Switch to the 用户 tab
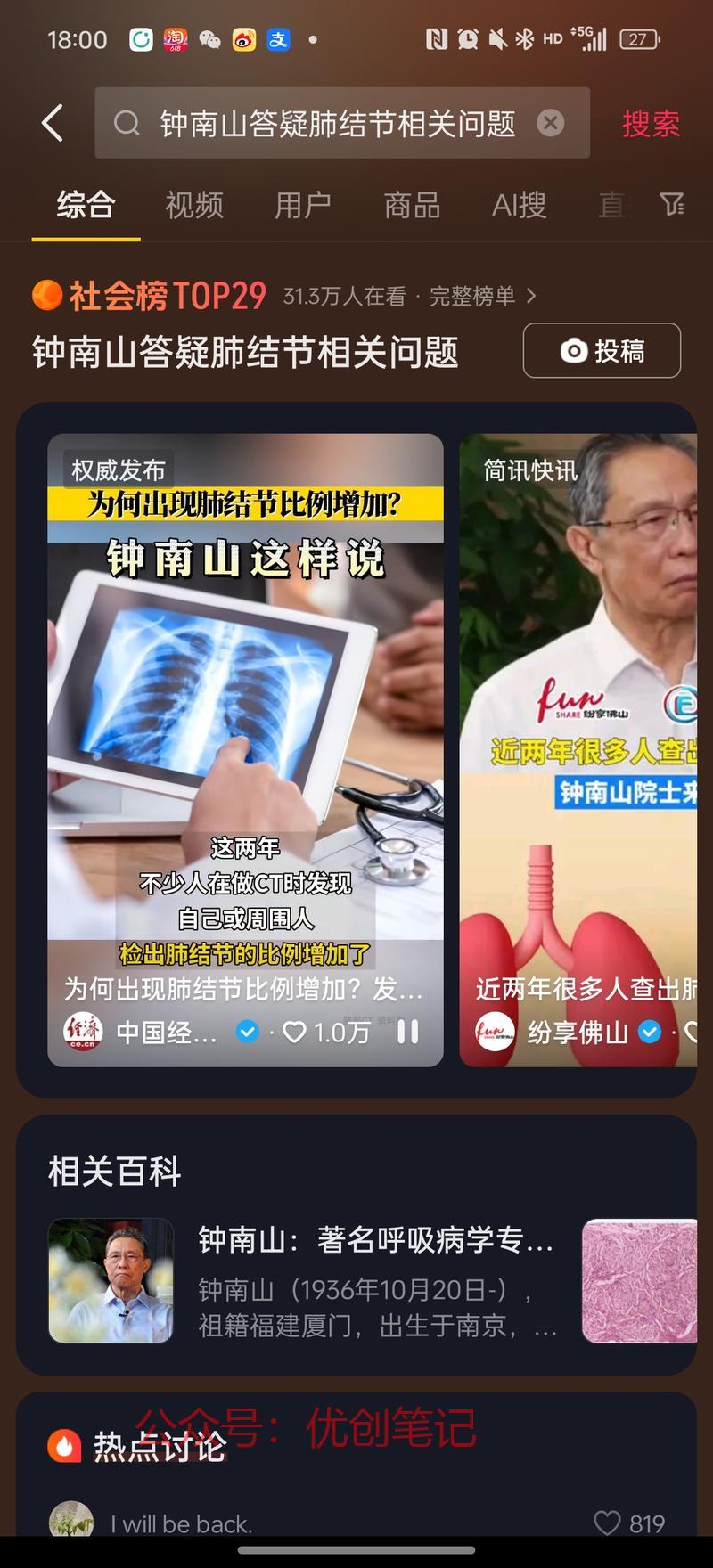 [303, 205]
